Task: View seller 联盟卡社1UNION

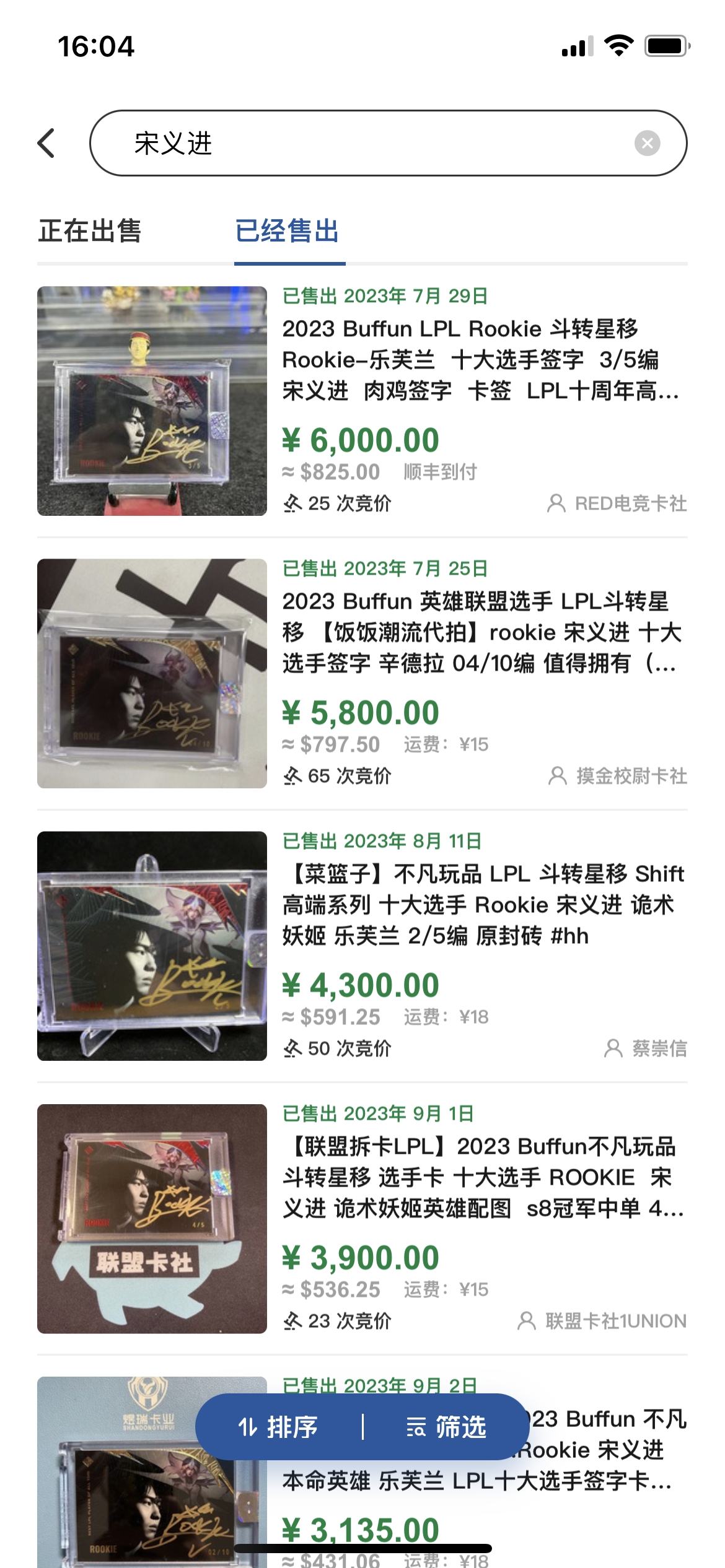Action: click(x=602, y=1321)
